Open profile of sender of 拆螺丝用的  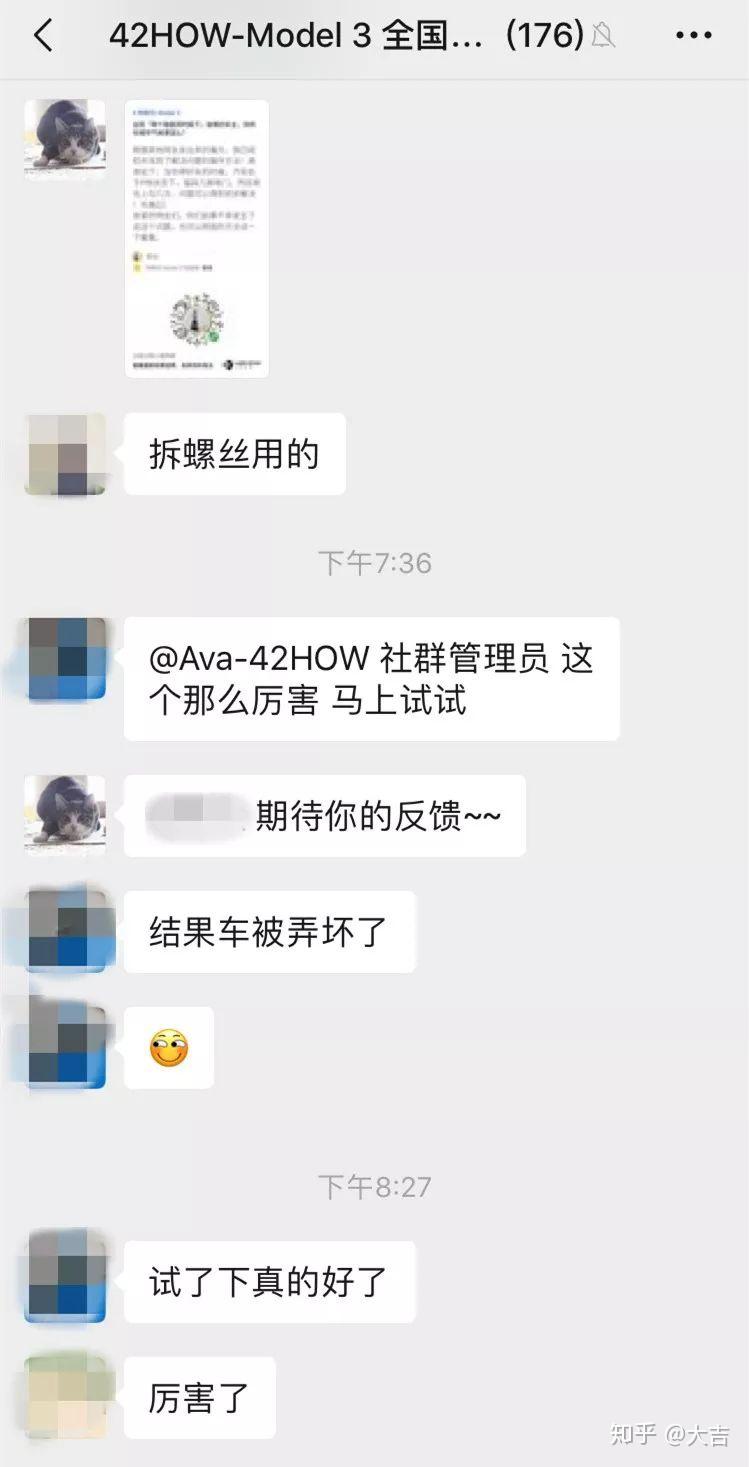[65, 454]
